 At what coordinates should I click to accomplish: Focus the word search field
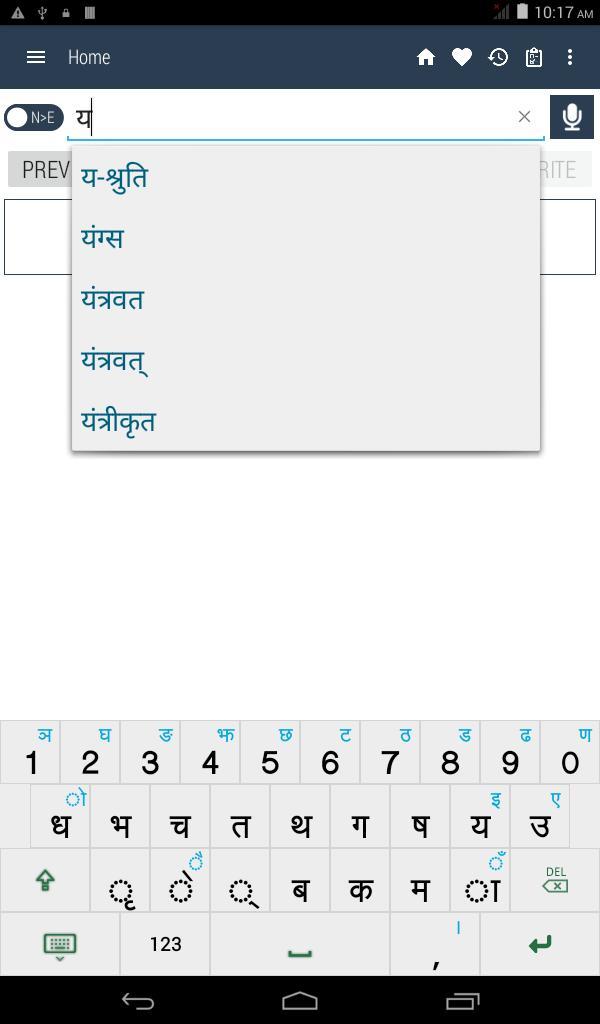pos(300,117)
